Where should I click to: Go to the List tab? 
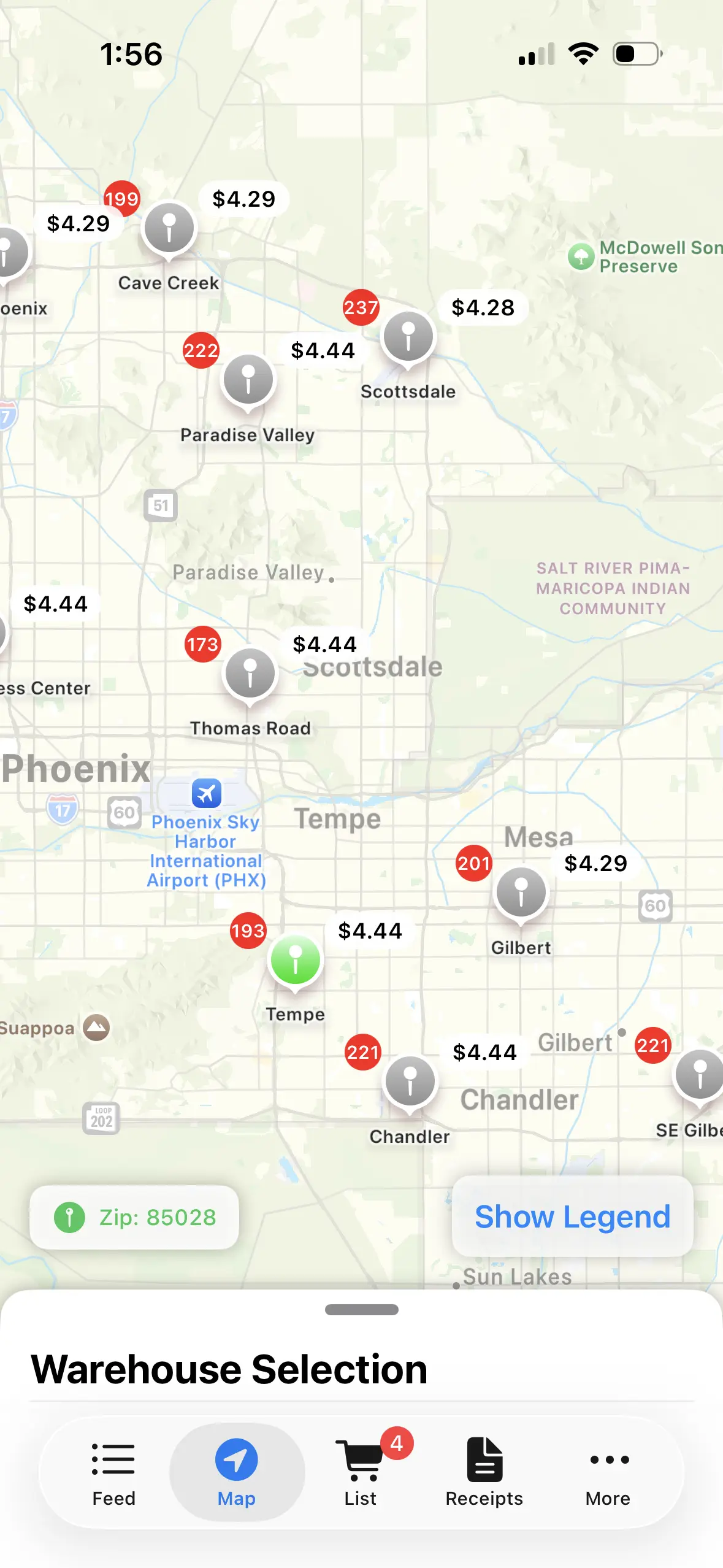tap(361, 1473)
